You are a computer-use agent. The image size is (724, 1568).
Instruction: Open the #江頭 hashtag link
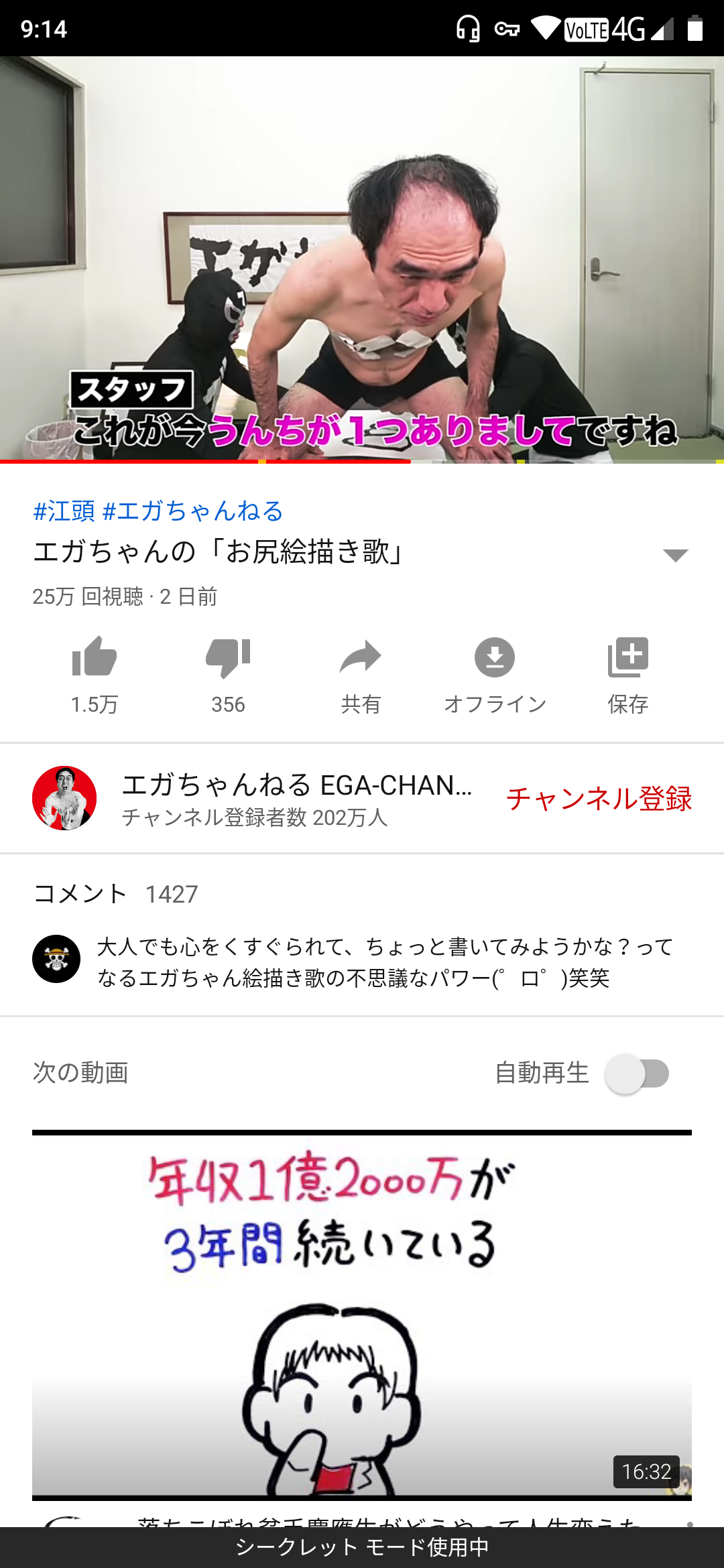pyautogui.click(x=64, y=511)
